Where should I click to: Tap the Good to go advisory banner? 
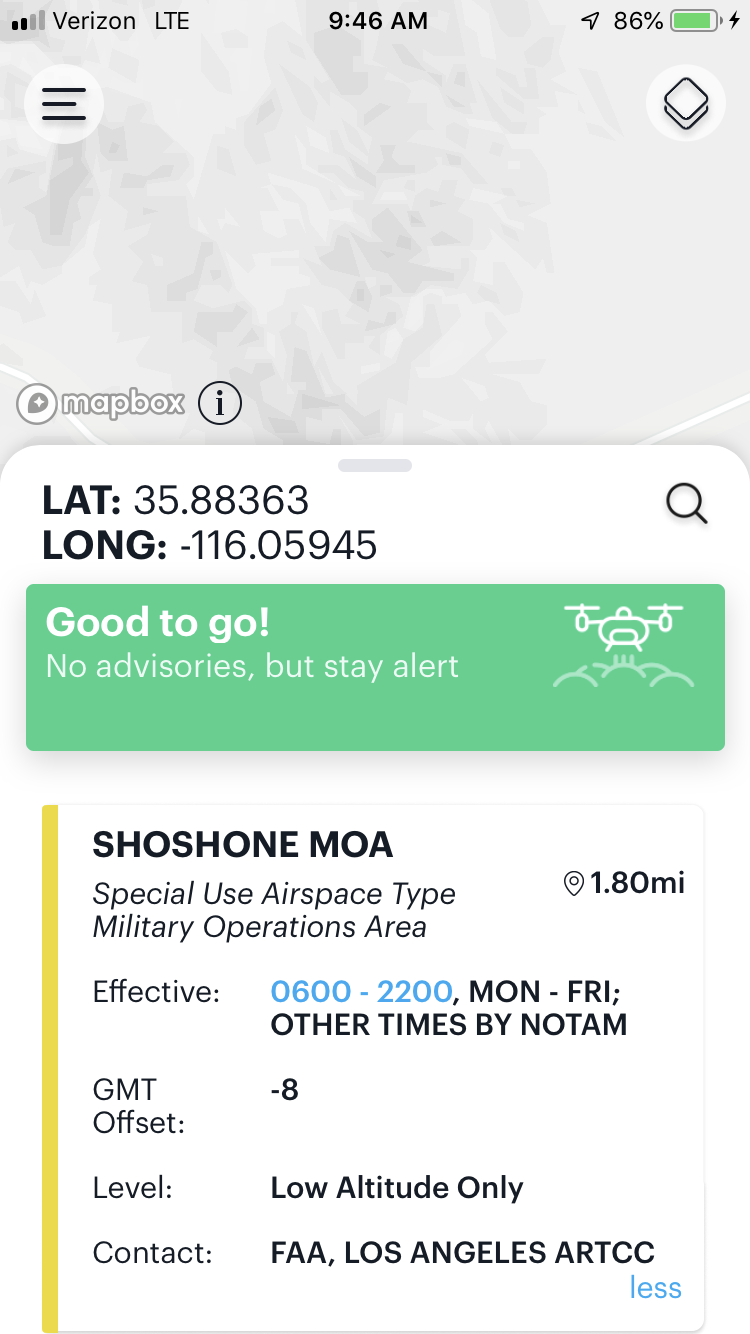click(375, 667)
